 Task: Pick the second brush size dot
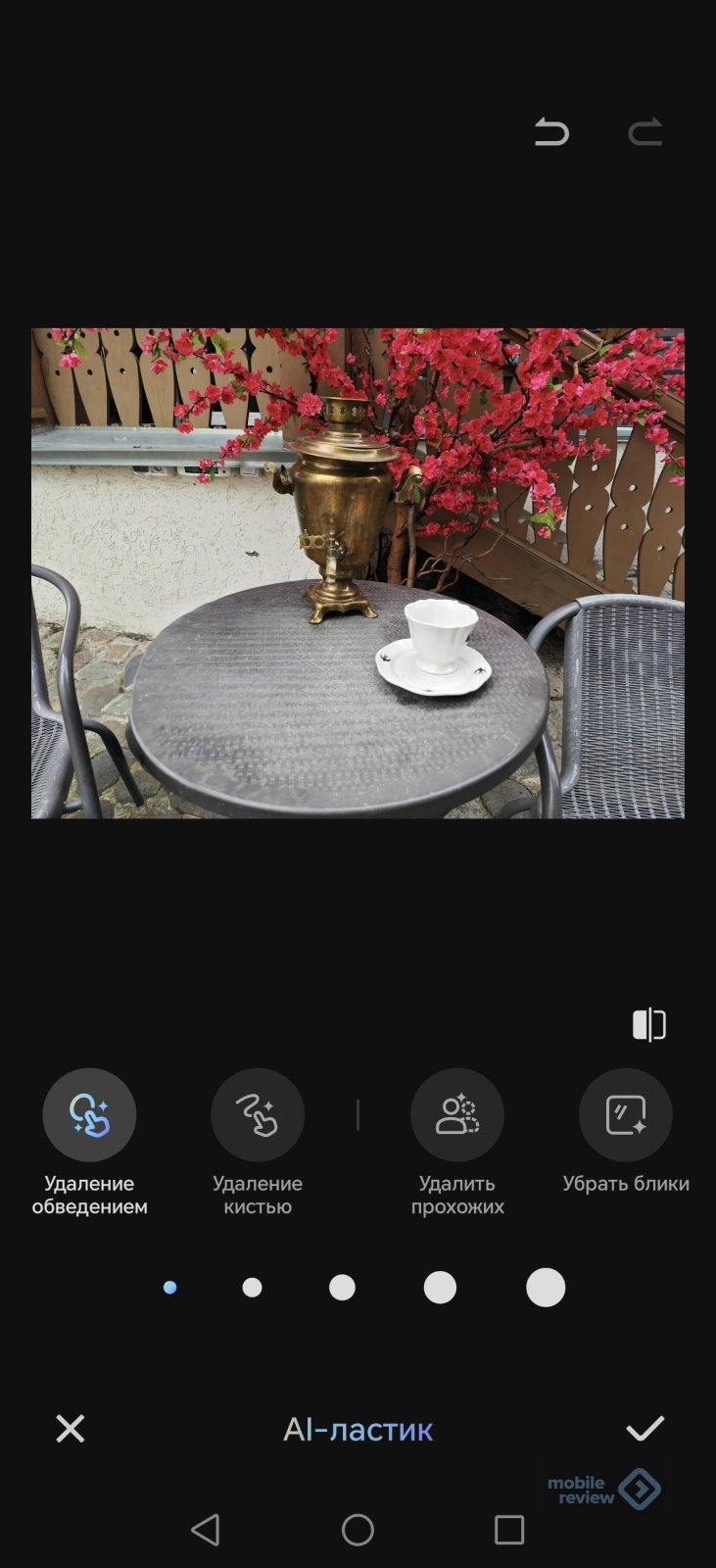point(252,1288)
